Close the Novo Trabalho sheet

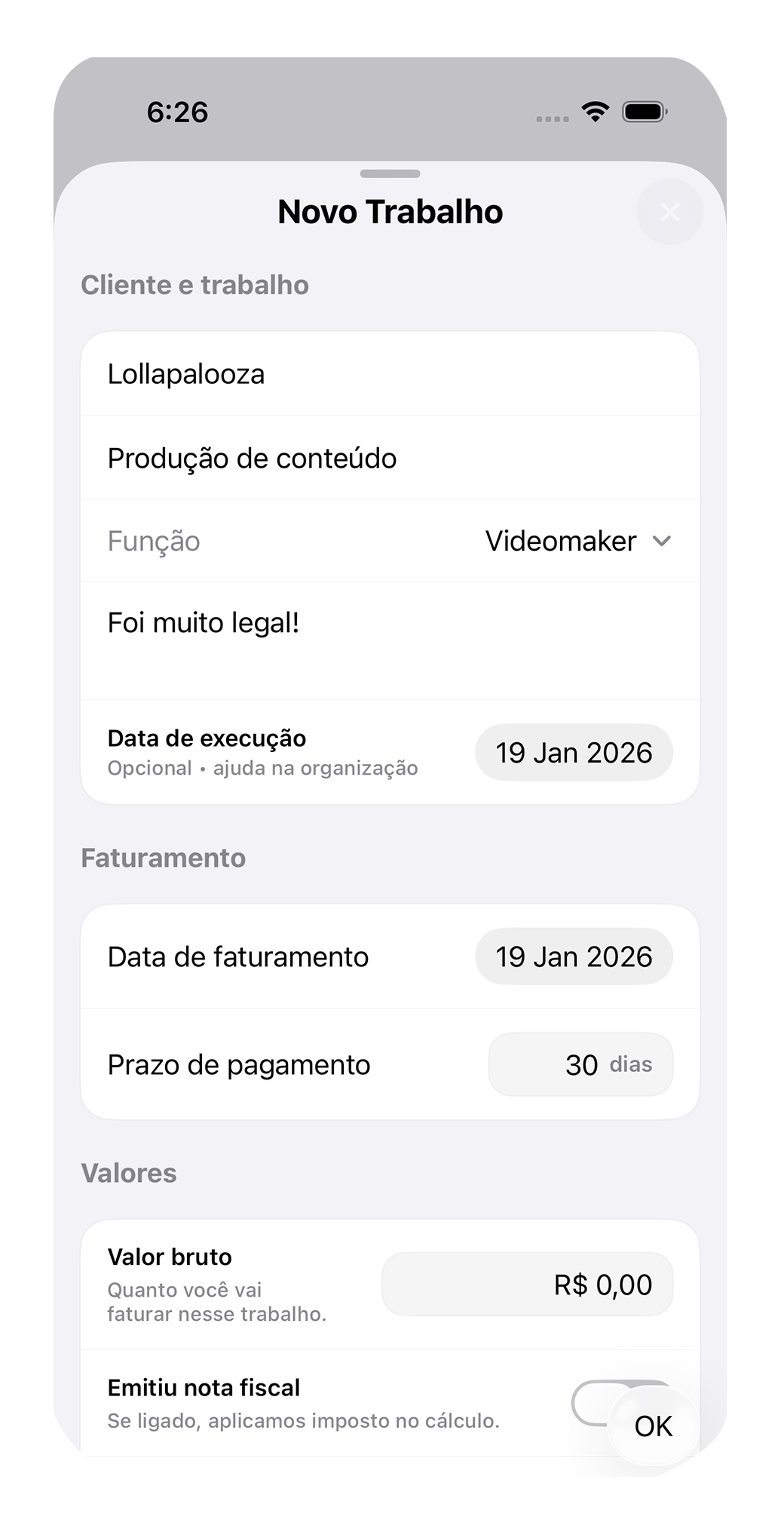point(669,212)
